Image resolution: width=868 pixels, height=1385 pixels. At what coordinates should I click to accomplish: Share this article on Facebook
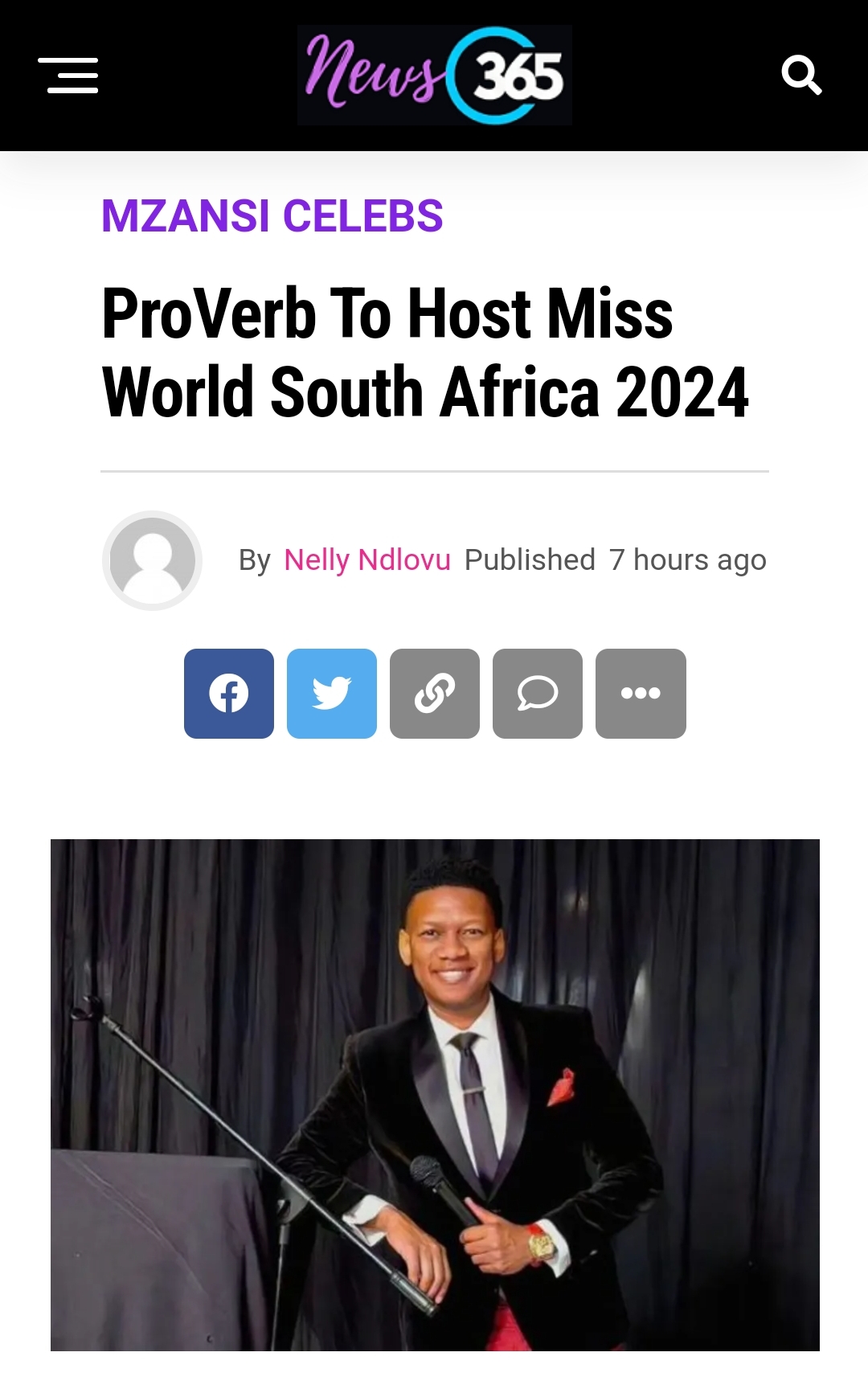(229, 694)
